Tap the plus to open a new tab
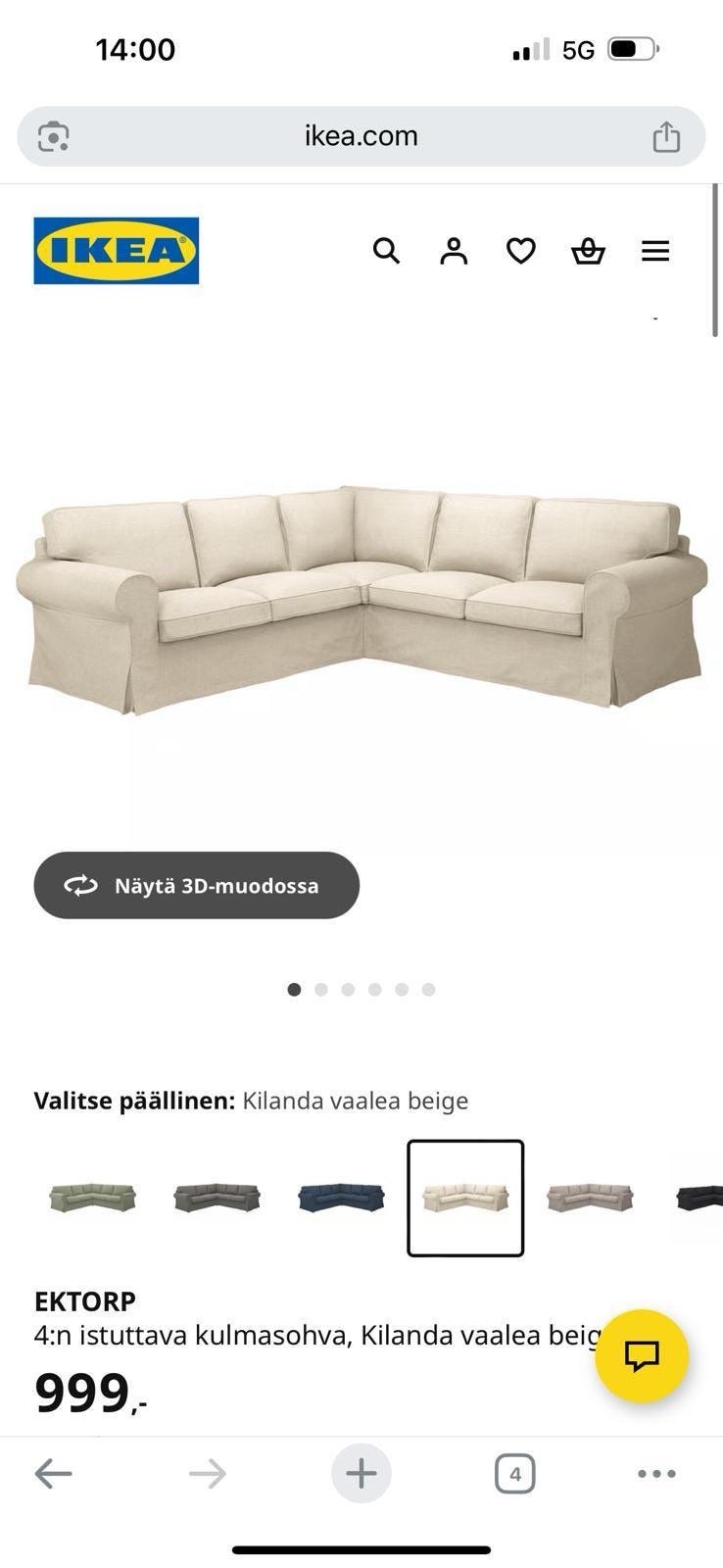723x1568 pixels. 361,1472
